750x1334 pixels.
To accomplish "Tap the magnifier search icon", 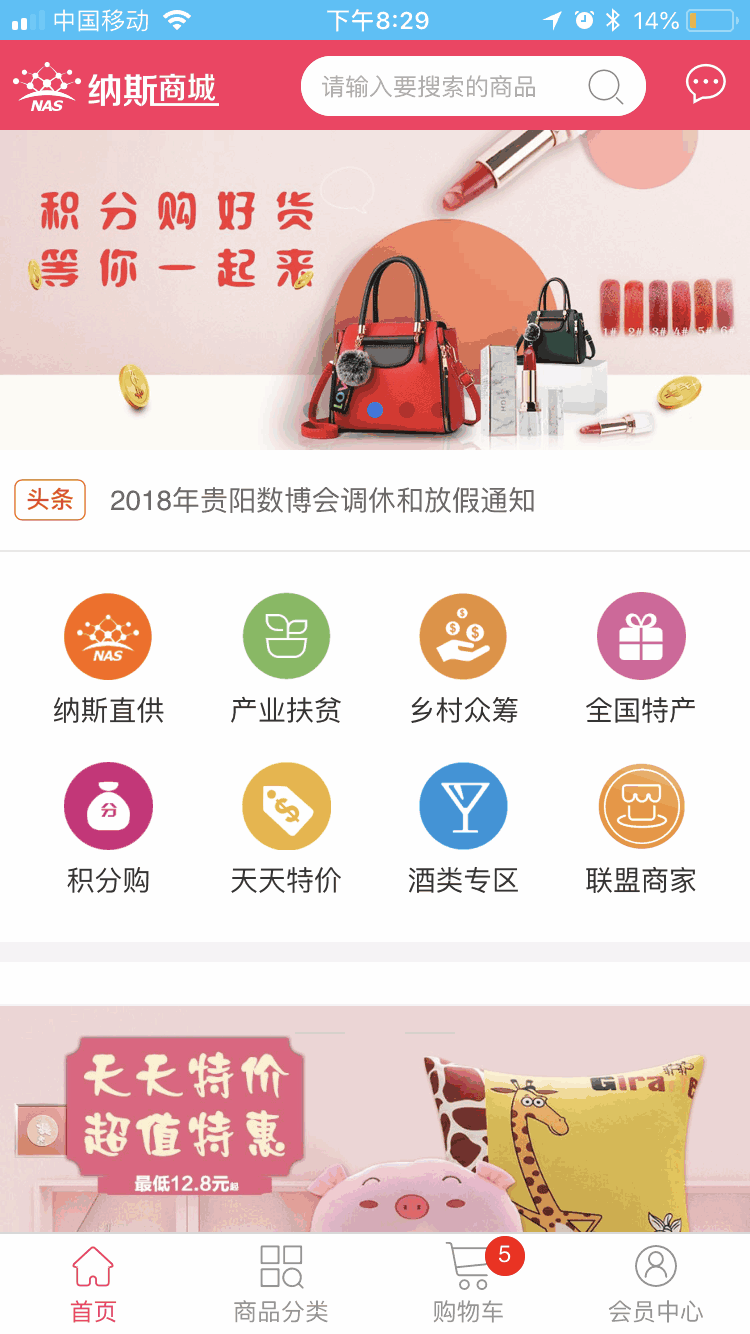I will coord(605,87).
